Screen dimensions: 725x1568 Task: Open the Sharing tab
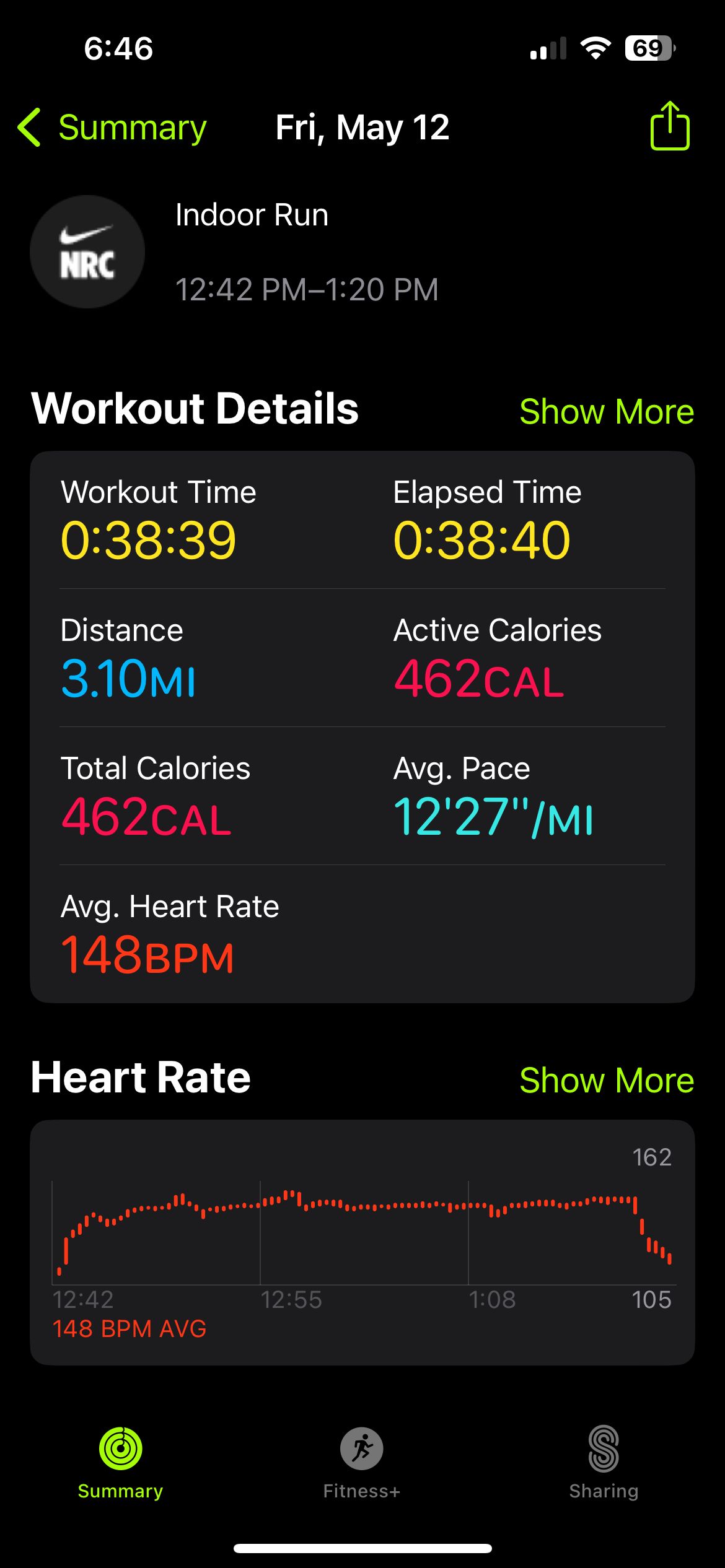point(604,1463)
